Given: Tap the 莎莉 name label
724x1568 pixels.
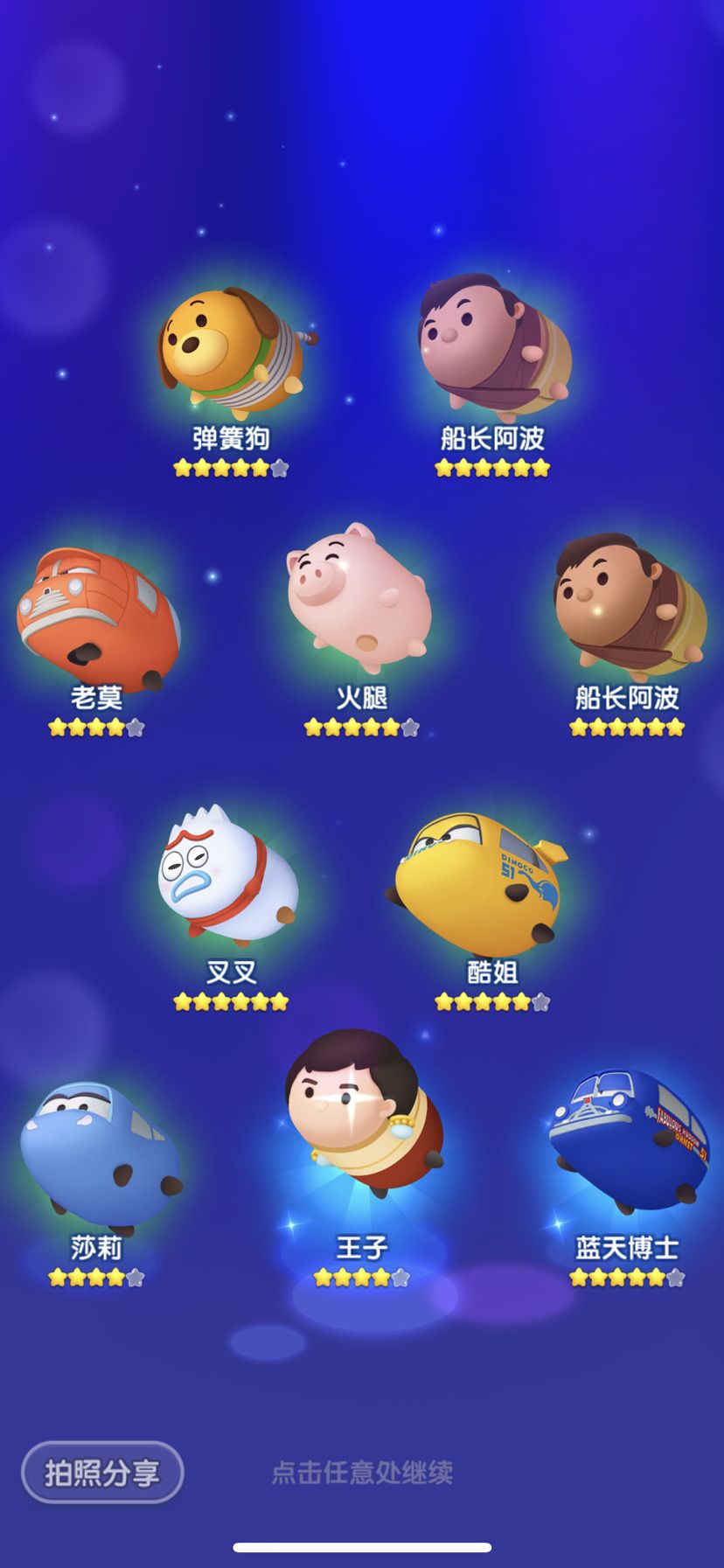Looking at the screenshot, I should click(x=98, y=1245).
